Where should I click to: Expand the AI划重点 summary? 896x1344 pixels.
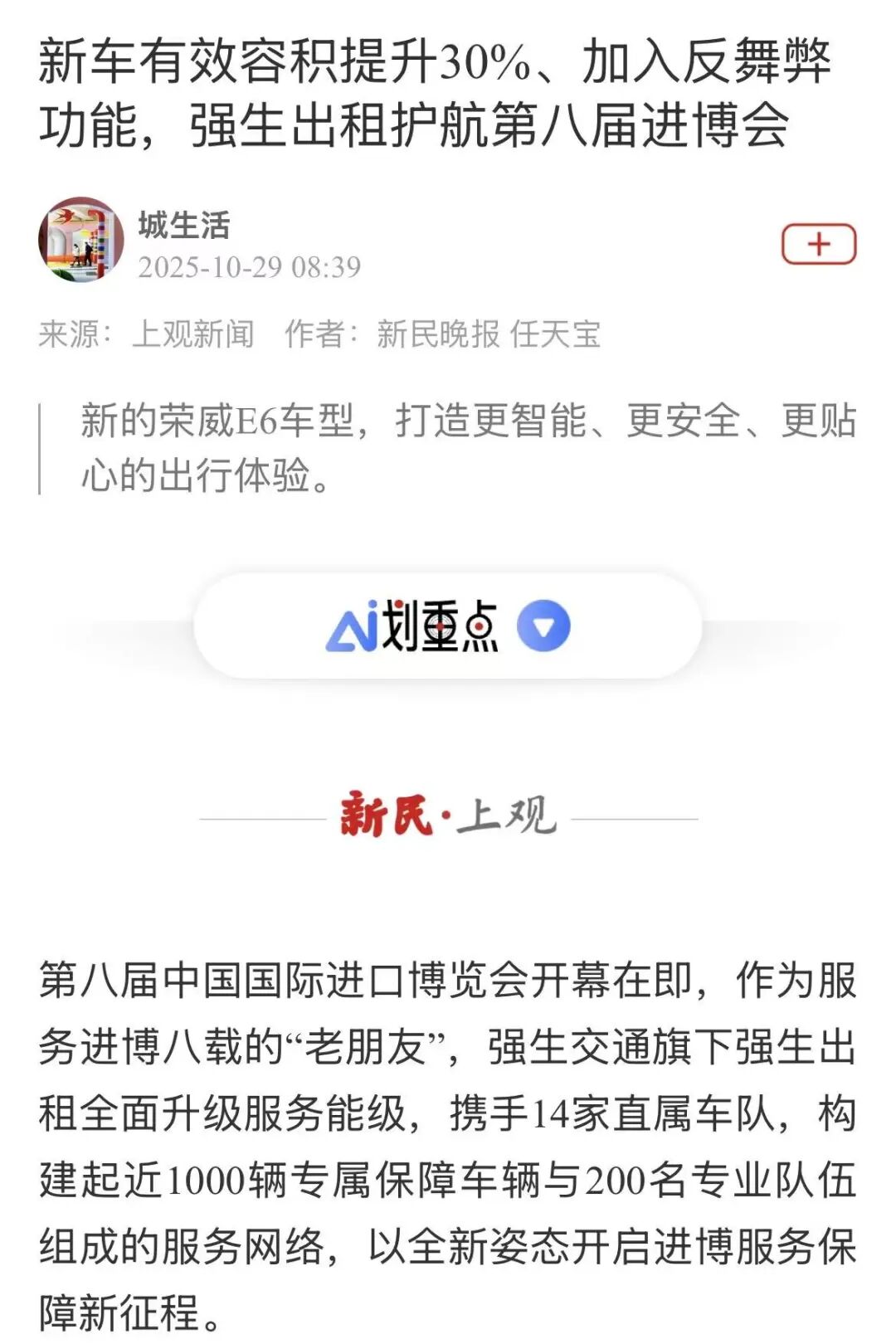543,626
